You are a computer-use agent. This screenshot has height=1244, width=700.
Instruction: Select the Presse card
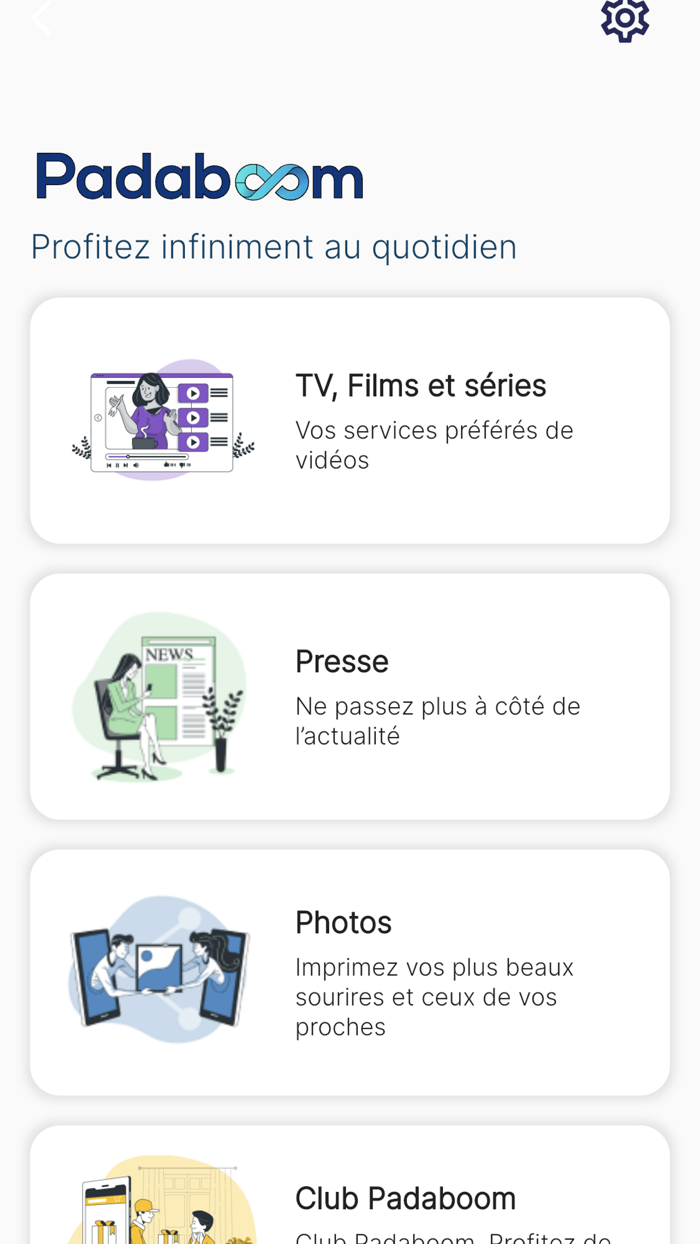pos(350,697)
